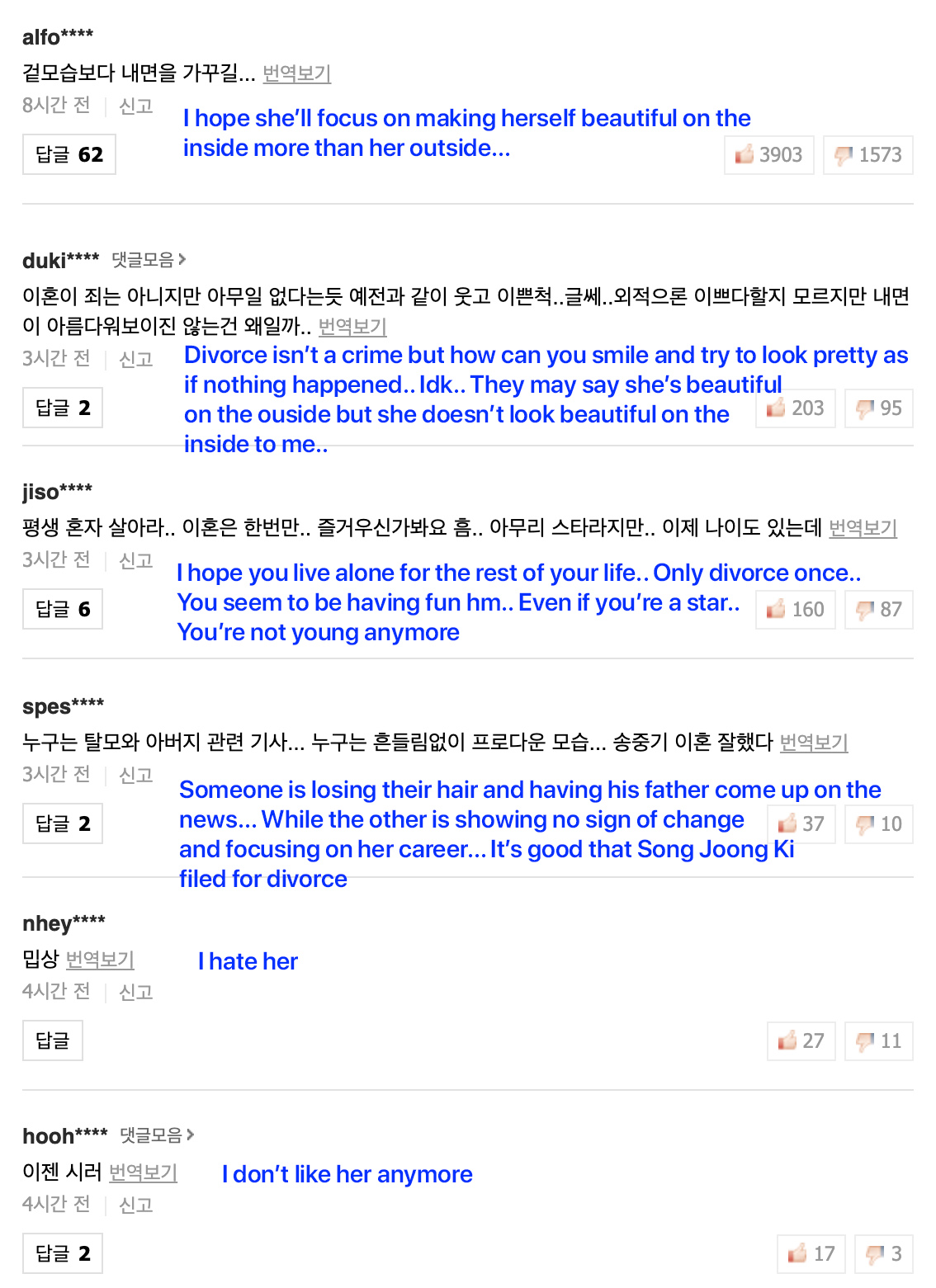This screenshot has width=936, height=1288.
Task: Open the 6 replies on jiso's comment
Action: [x=62, y=609]
